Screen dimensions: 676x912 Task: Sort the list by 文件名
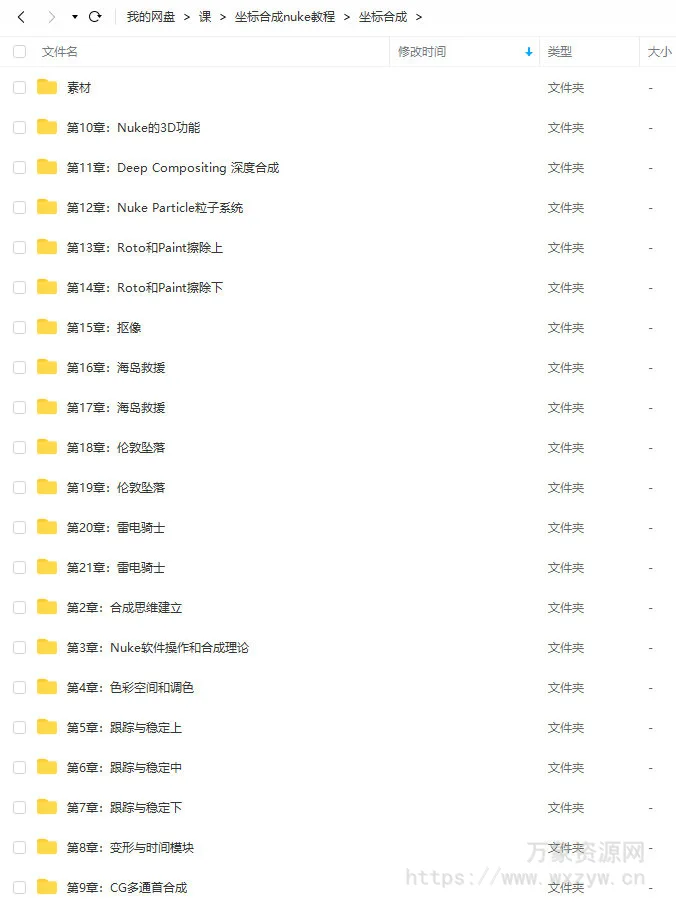(x=60, y=52)
